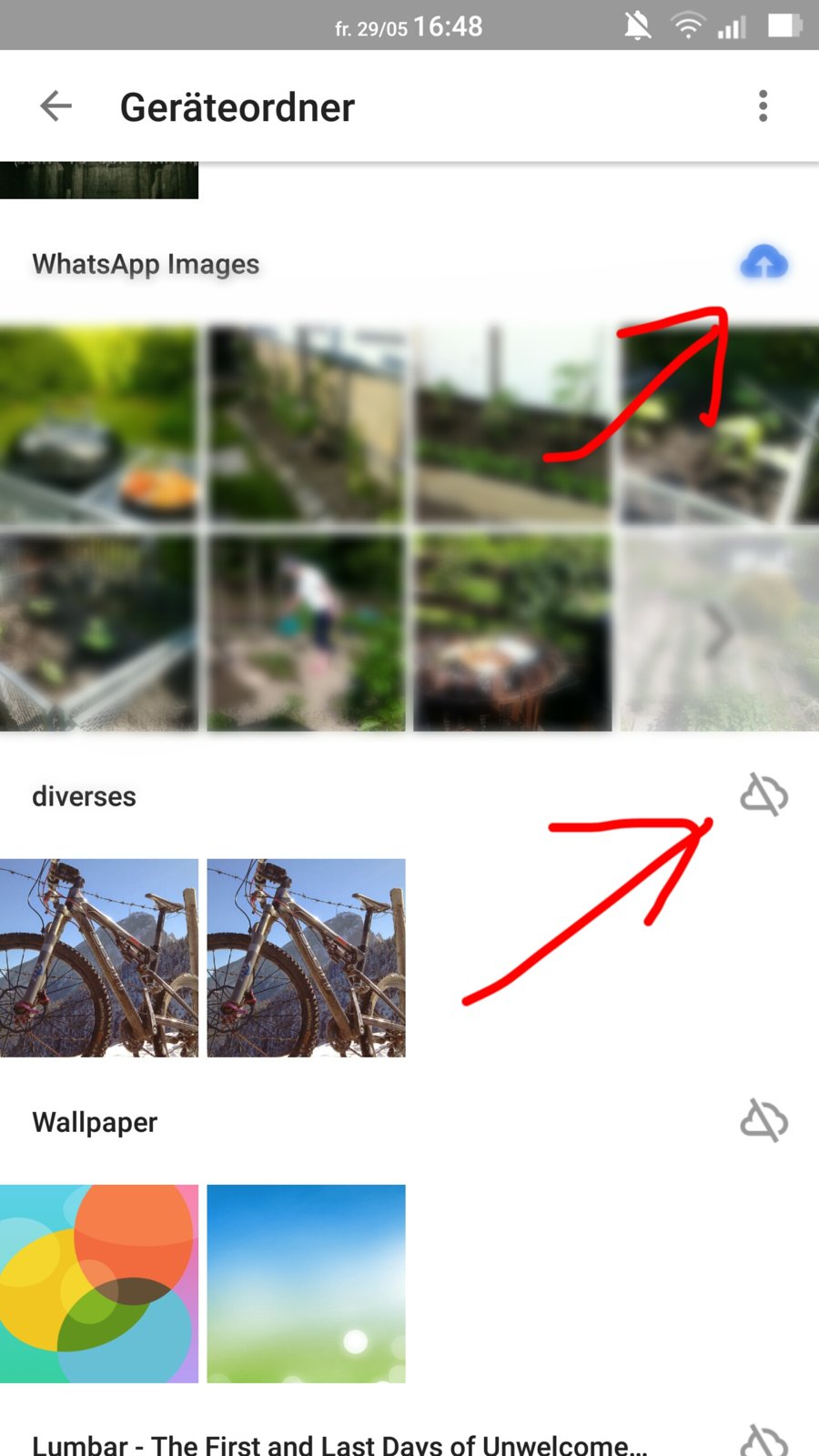Screen dimensions: 819x1456
Task: Show more WhatsApp Images via chevron tile
Action: 719,632
